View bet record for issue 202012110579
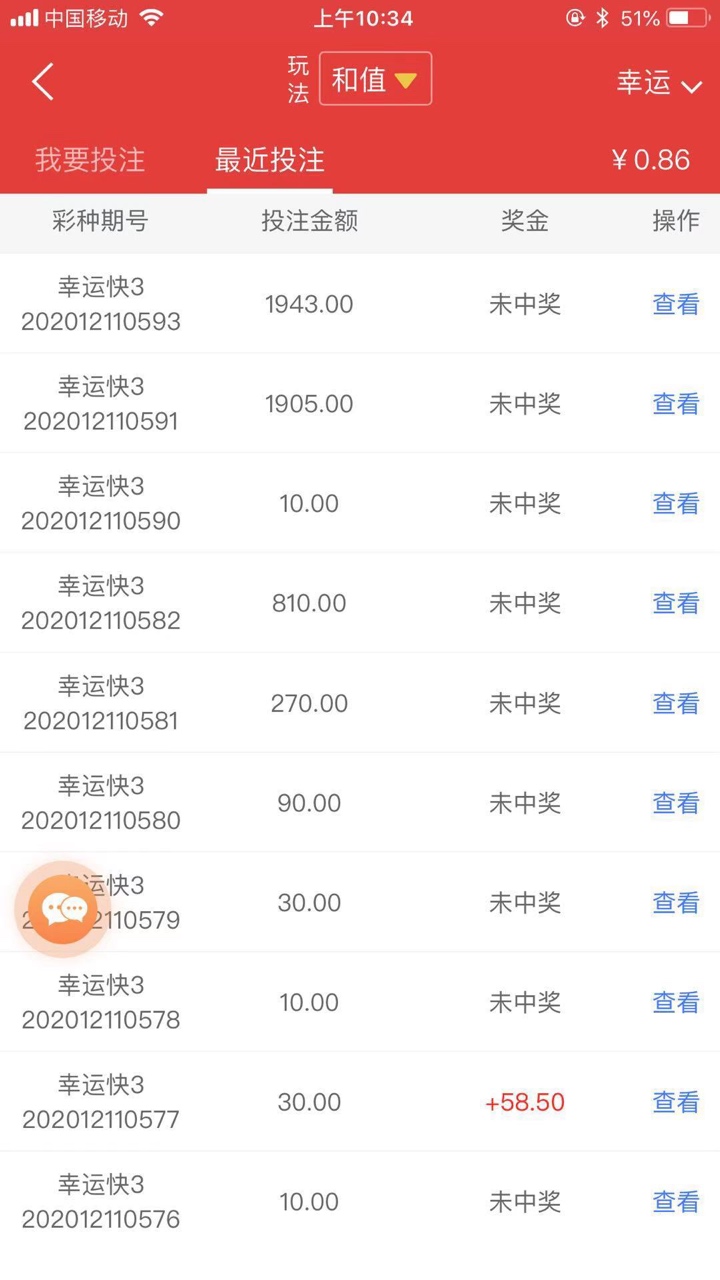The image size is (720, 1280). pos(676,902)
